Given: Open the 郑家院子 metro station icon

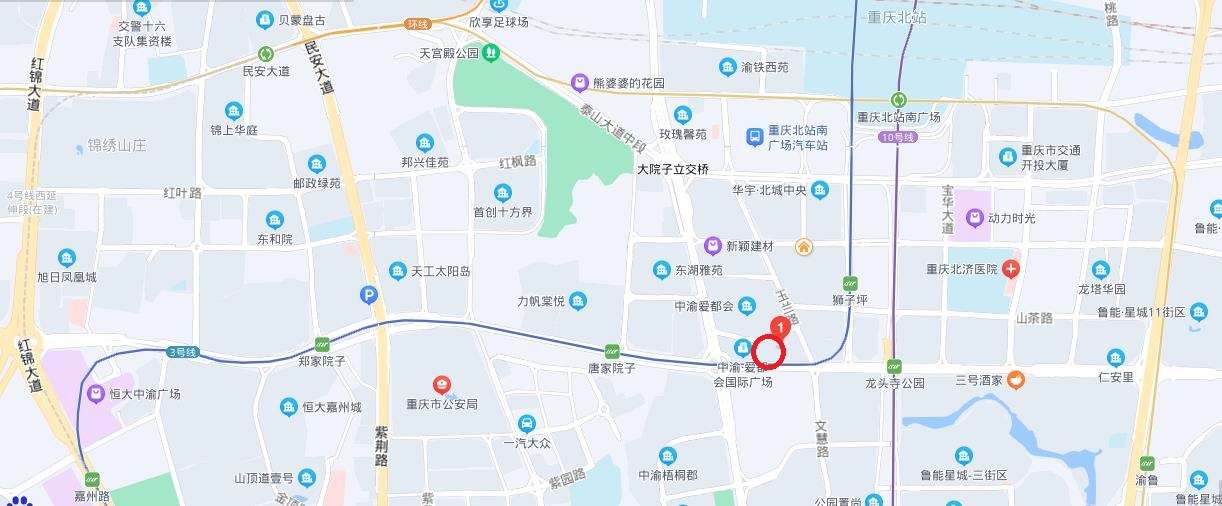Looking at the screenshot, I should [321, 343].
